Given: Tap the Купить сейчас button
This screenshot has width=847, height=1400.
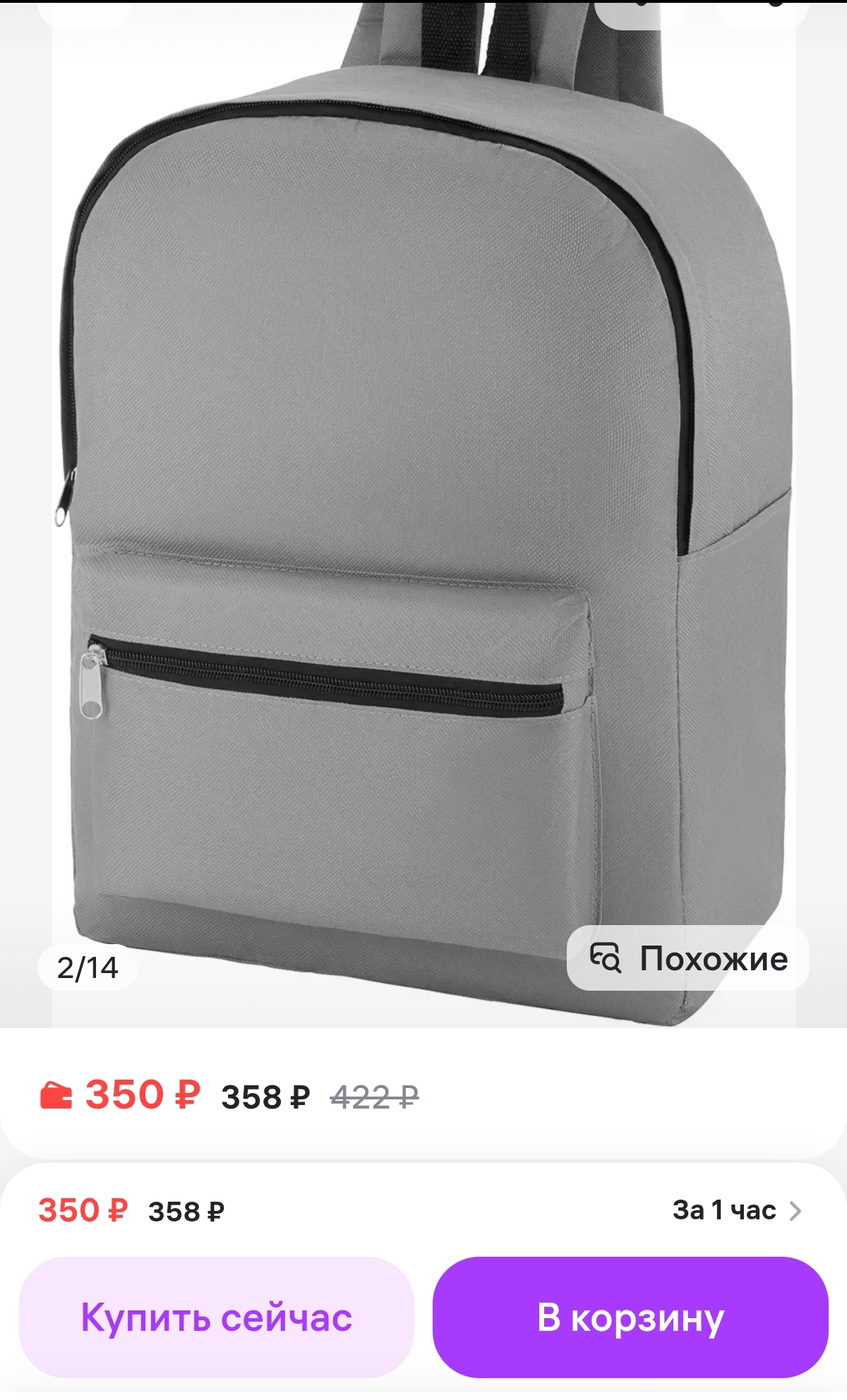Looking at the screenshot, I should pos(216,1317).
